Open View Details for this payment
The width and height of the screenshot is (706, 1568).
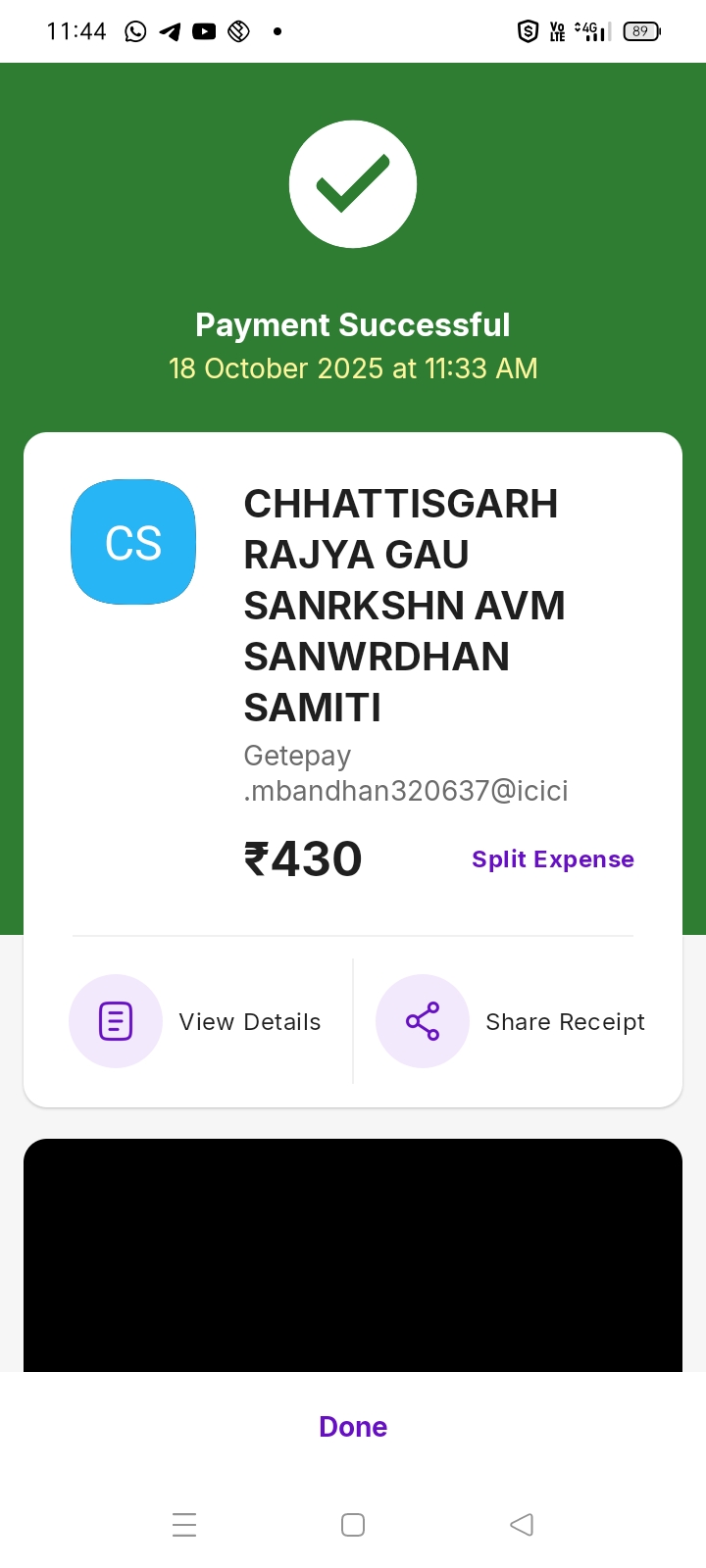click(196, 1021)
